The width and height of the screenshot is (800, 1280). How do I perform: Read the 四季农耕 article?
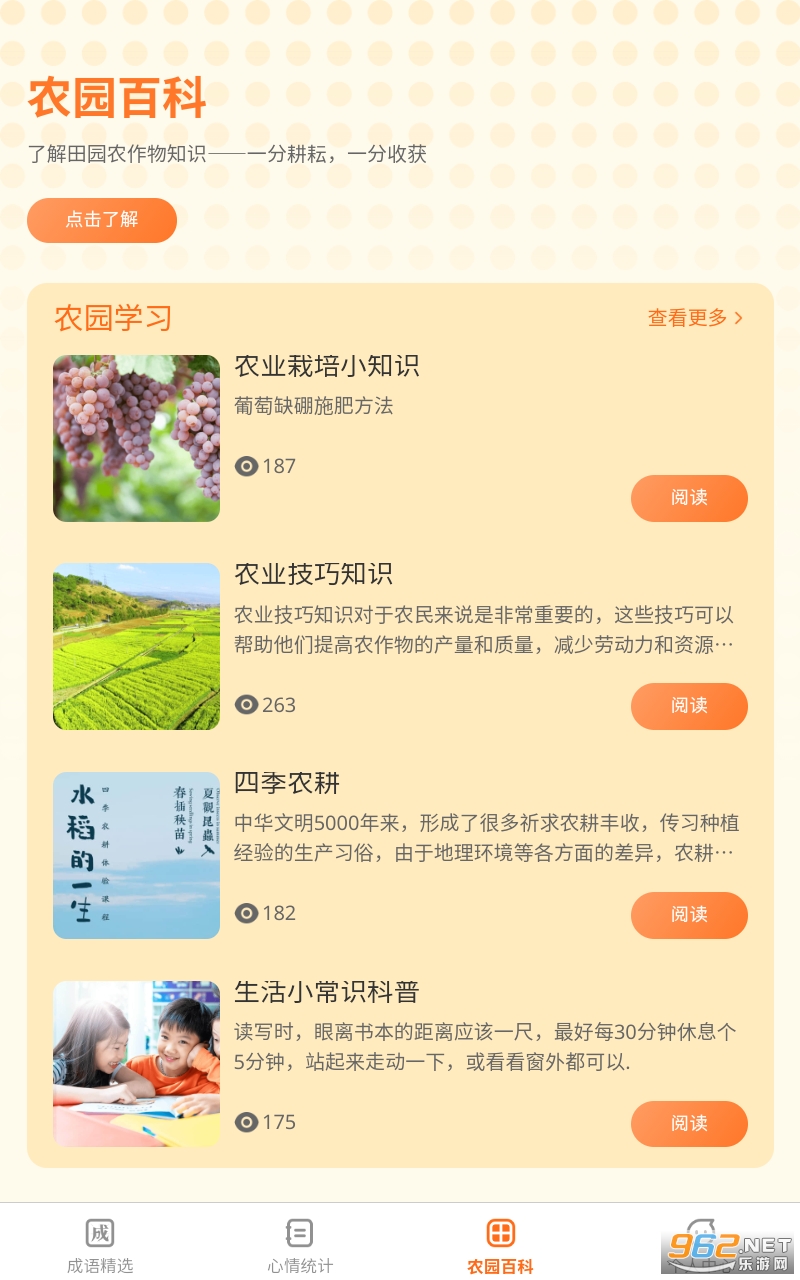[689, 915]
